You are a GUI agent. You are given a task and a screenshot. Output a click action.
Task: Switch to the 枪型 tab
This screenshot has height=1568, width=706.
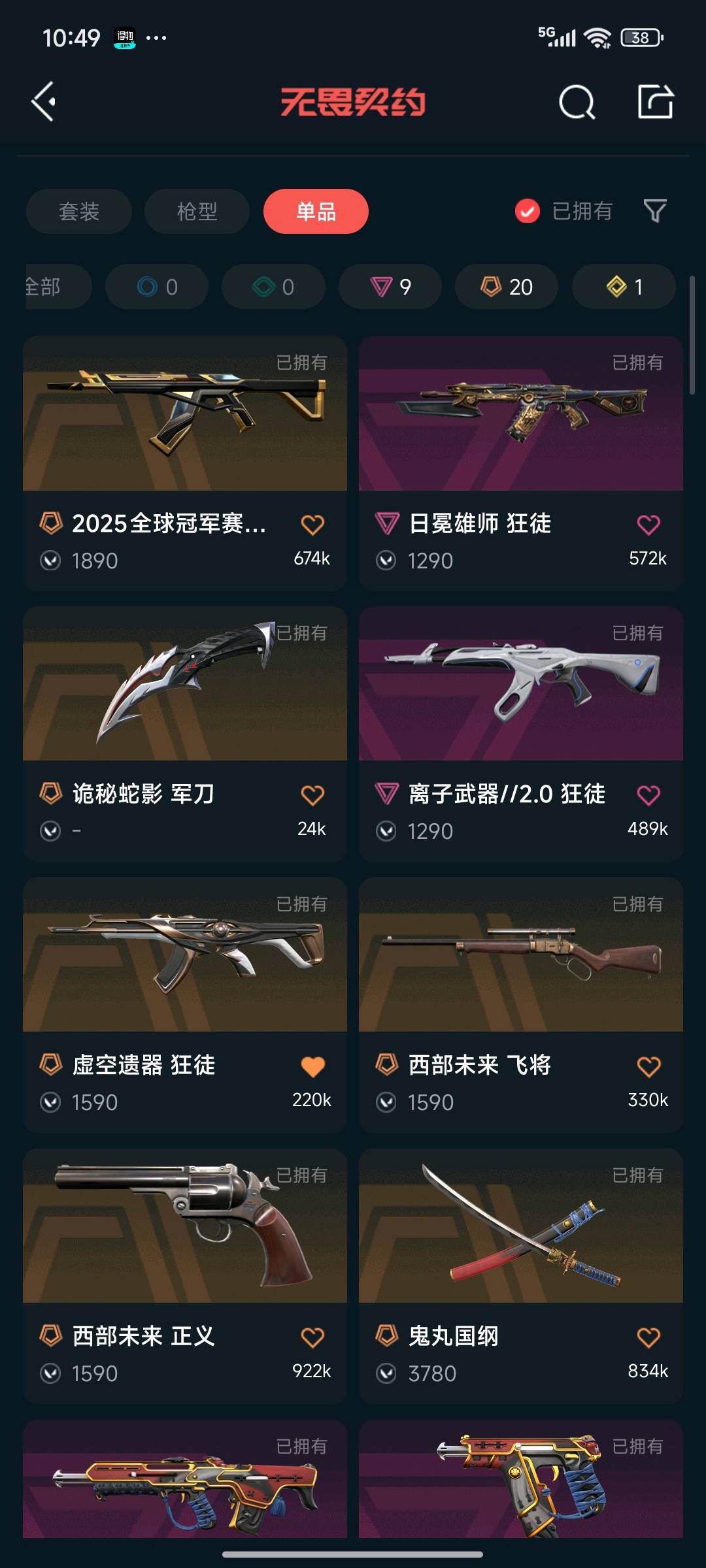(x=197, y=211)
